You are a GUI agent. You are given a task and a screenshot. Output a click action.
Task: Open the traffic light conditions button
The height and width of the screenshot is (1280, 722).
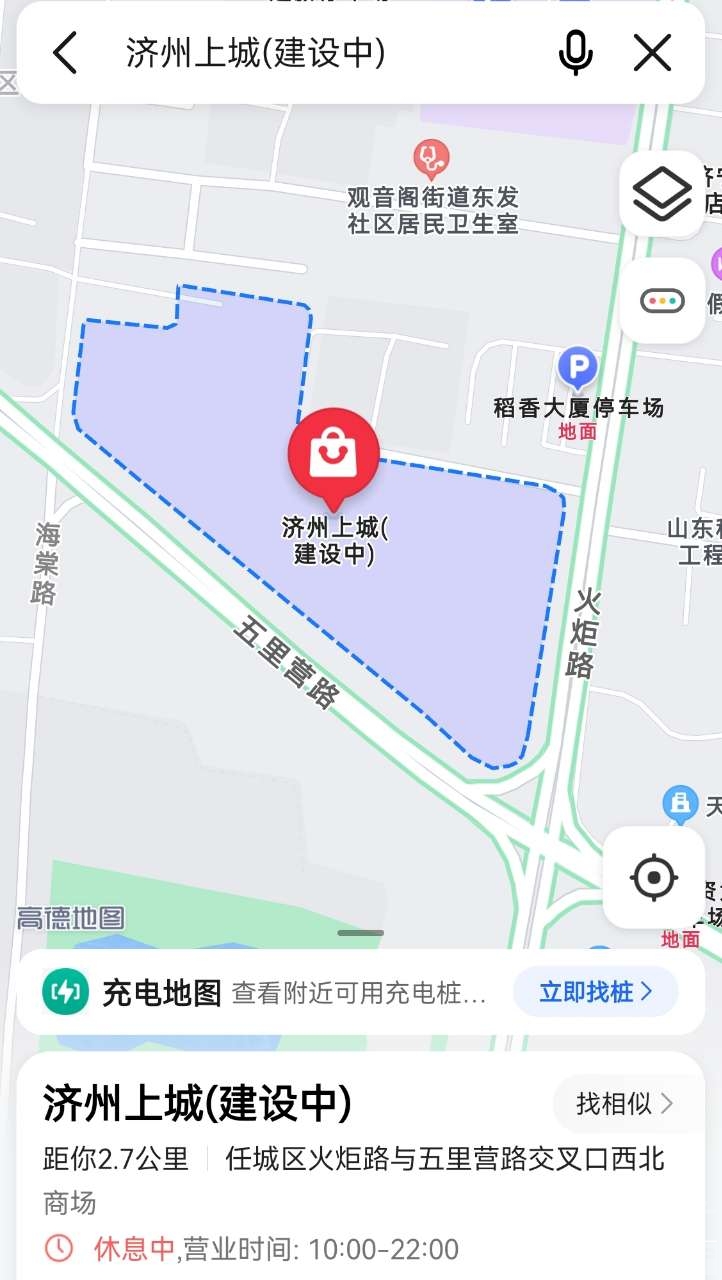coord(662,300)
